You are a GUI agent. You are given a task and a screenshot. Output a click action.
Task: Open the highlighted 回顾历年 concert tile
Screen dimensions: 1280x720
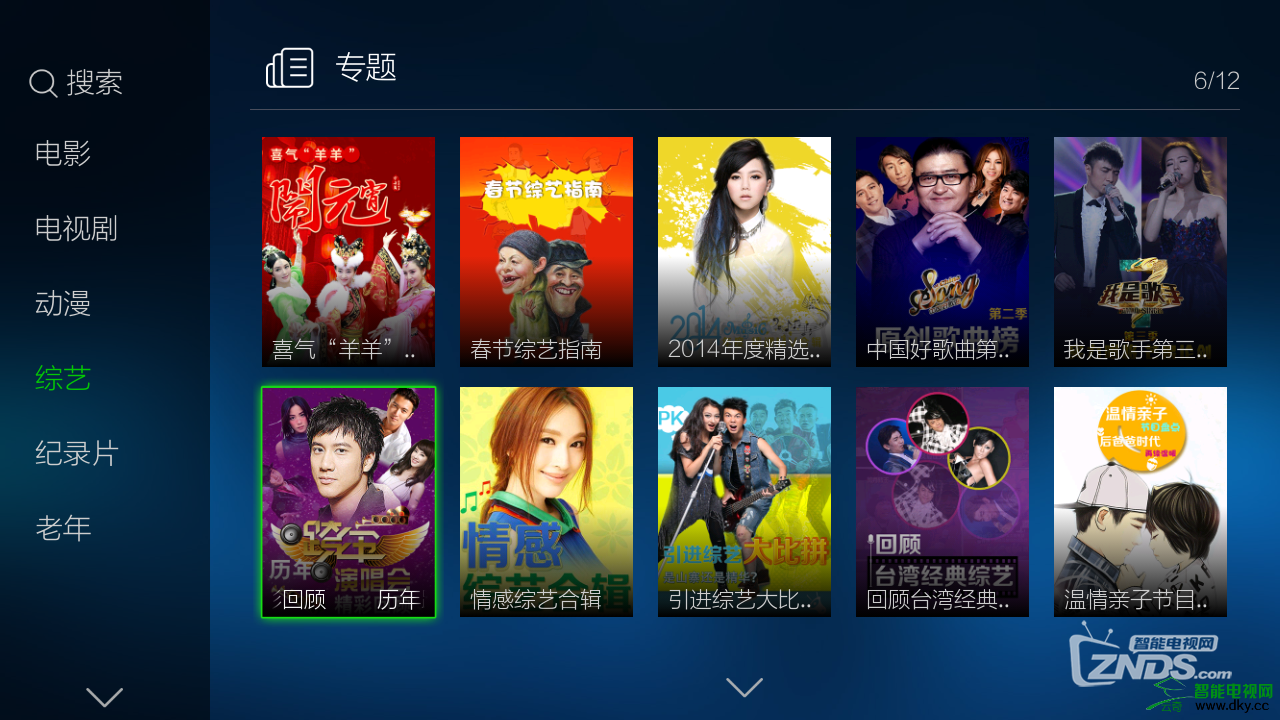(x=348, y=502)
